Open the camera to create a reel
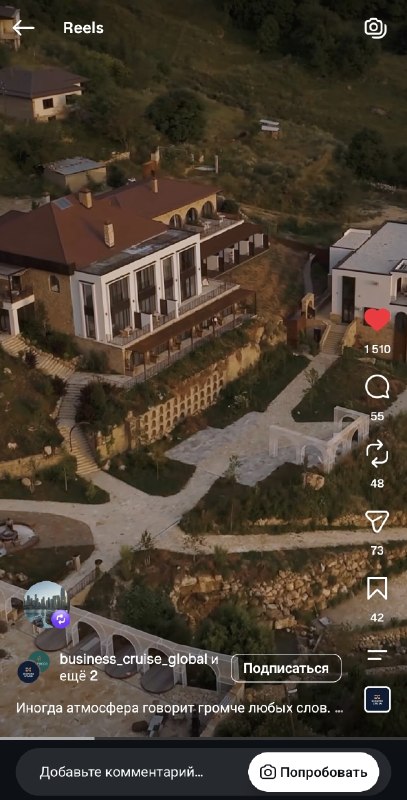 [x=375, y=28]
